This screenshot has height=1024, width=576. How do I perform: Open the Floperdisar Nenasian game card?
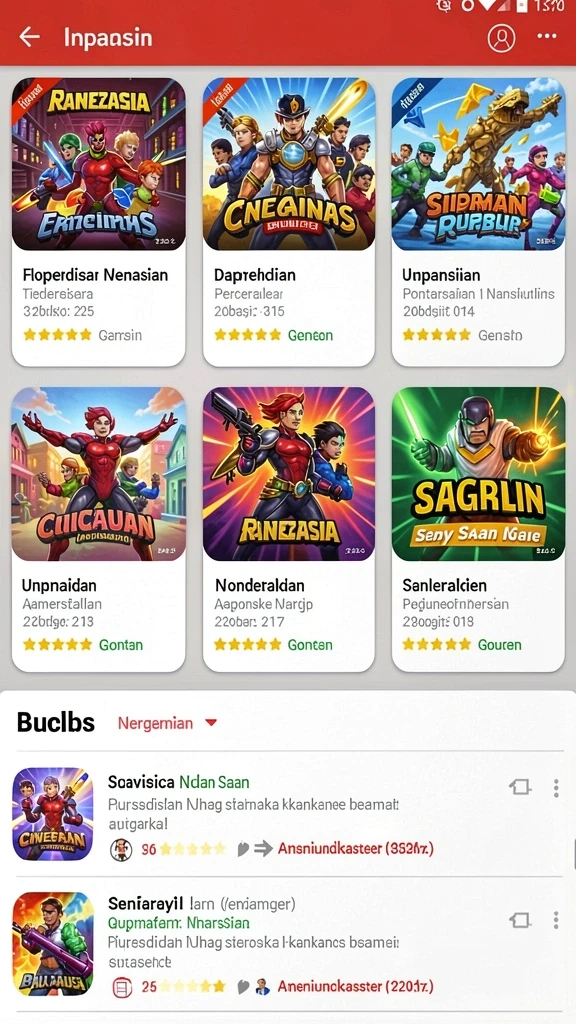coord(99,222)
